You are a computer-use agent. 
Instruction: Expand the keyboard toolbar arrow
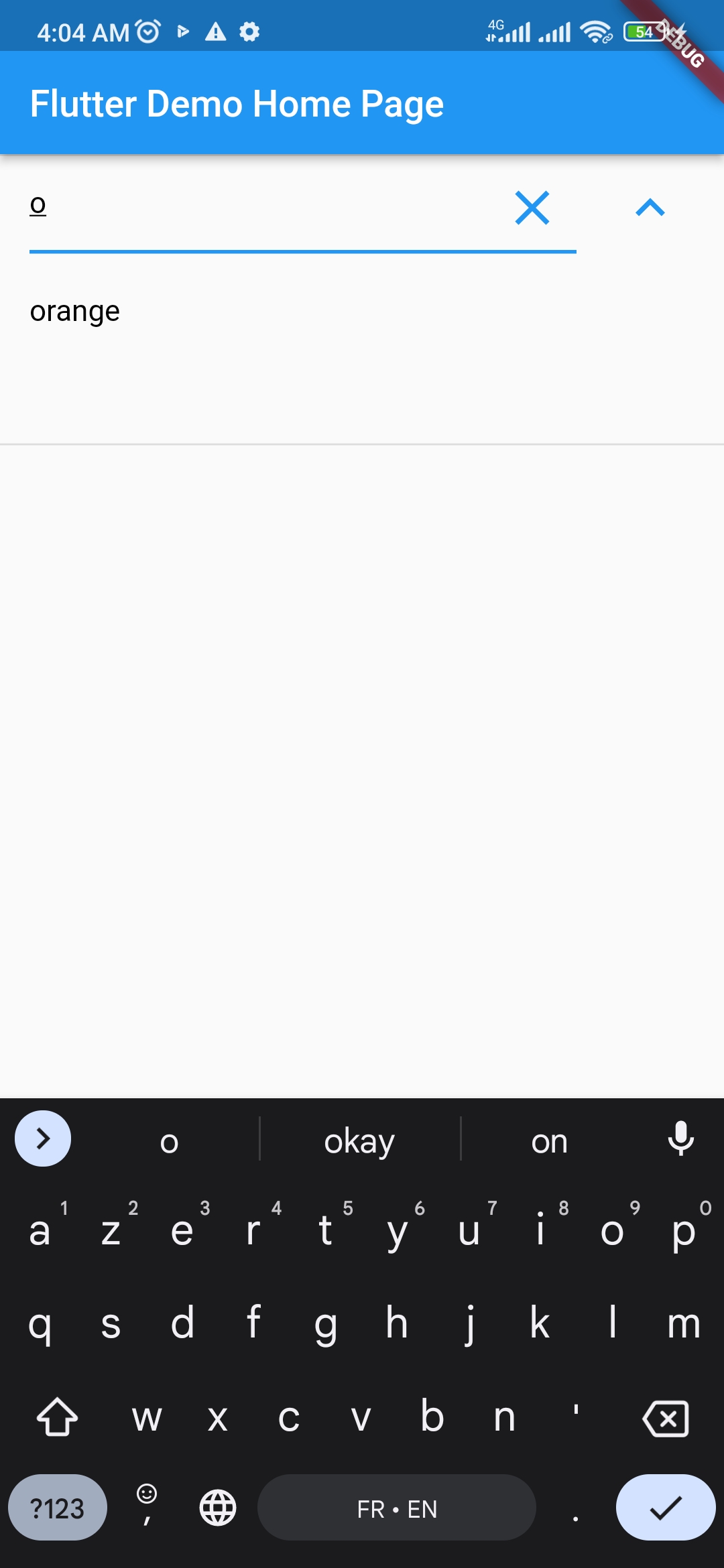tap(43, 1138)
